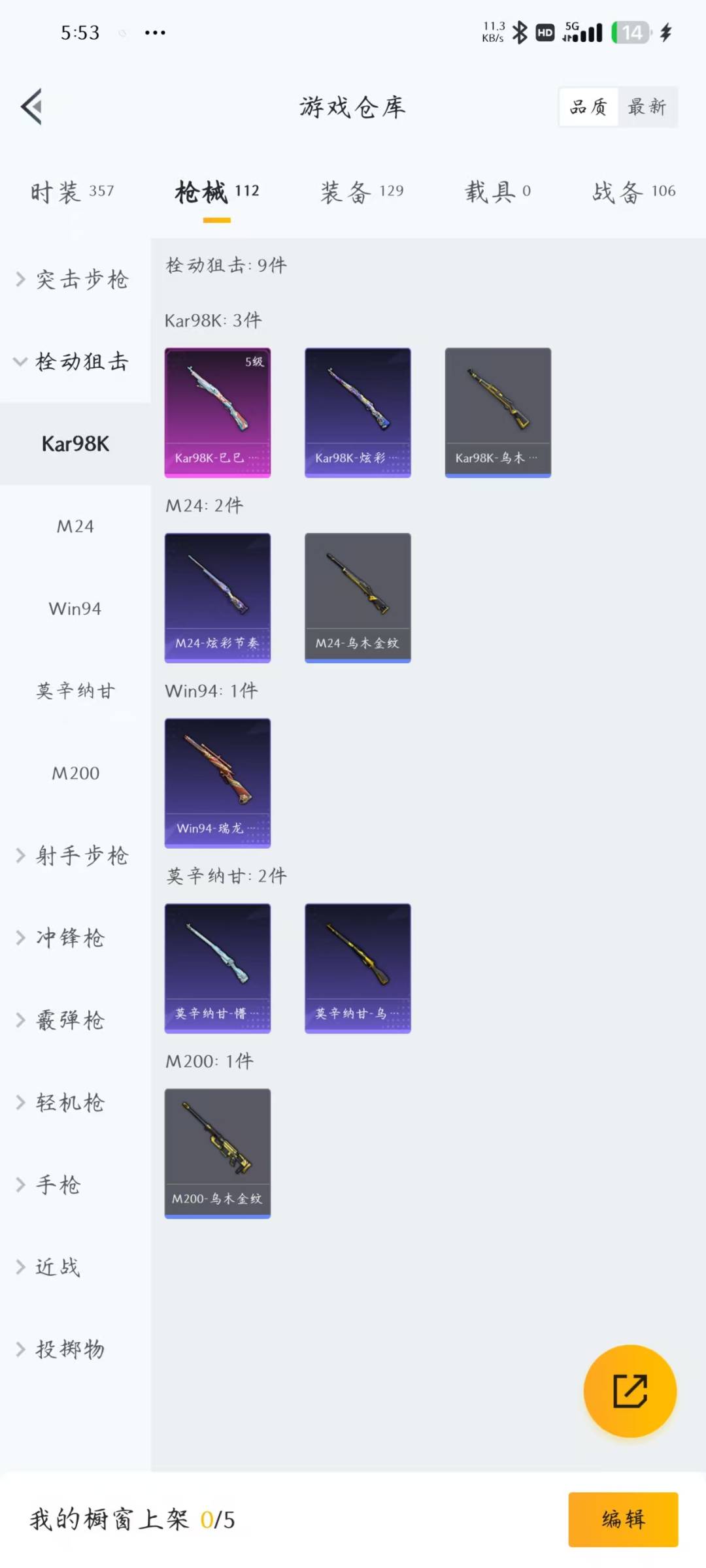Sort items by 品质
This screenshot has width=706, height=1568.
pyautogui.click(x=588, y=106)
